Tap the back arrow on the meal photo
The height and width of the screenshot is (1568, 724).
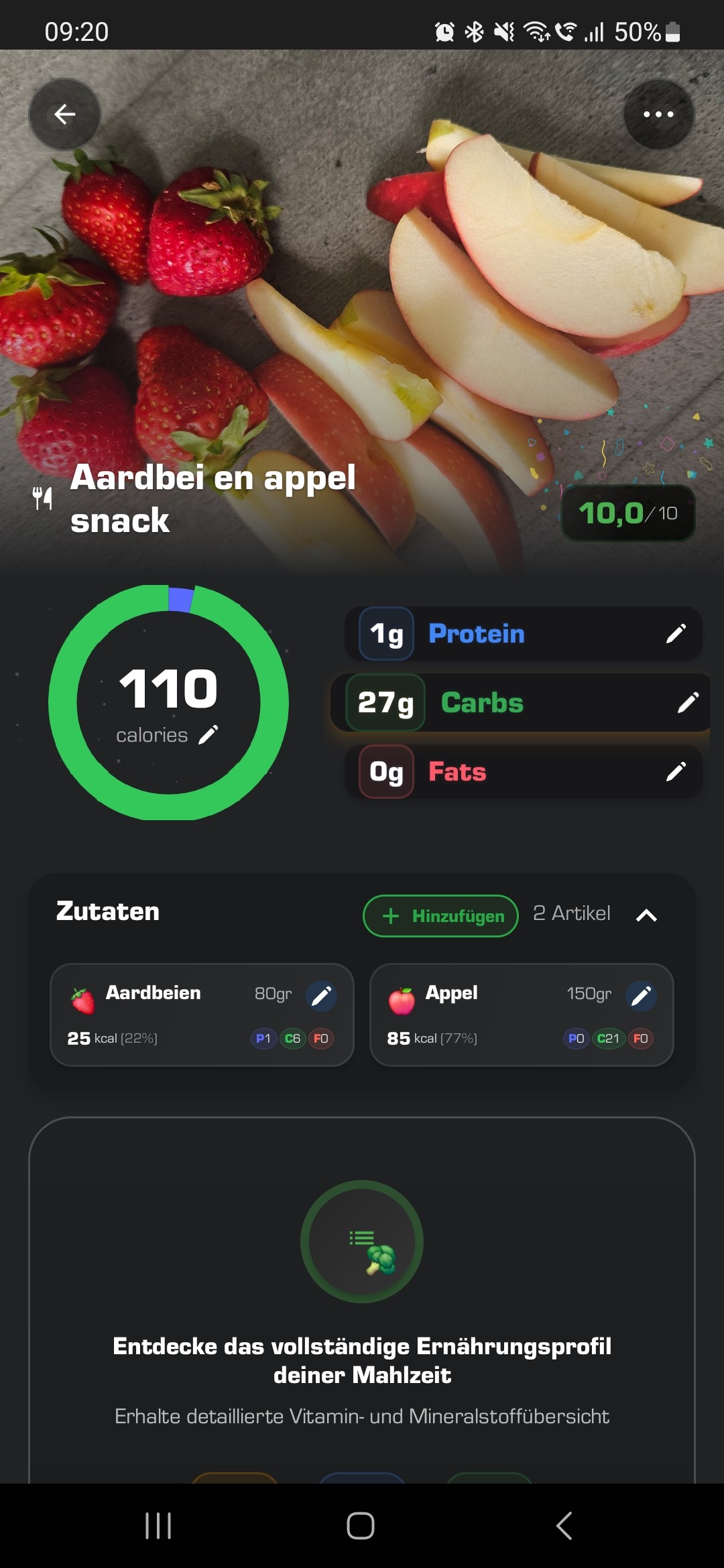pyautogui.click(x=64, y=114)
